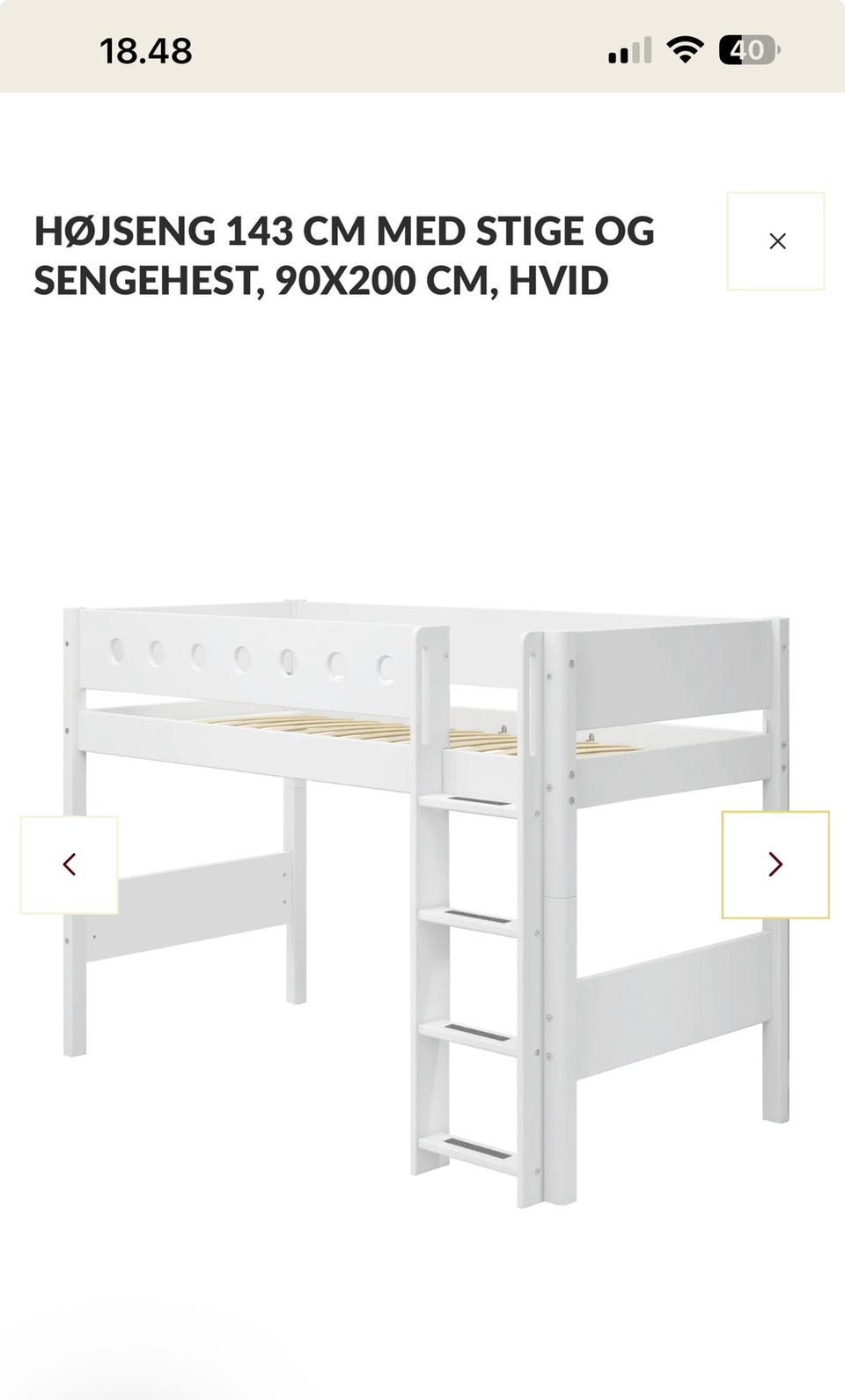845x1400 pixels.
Task: Close the product image viewer
Action: pyautogui.click(x=775, y=241)
